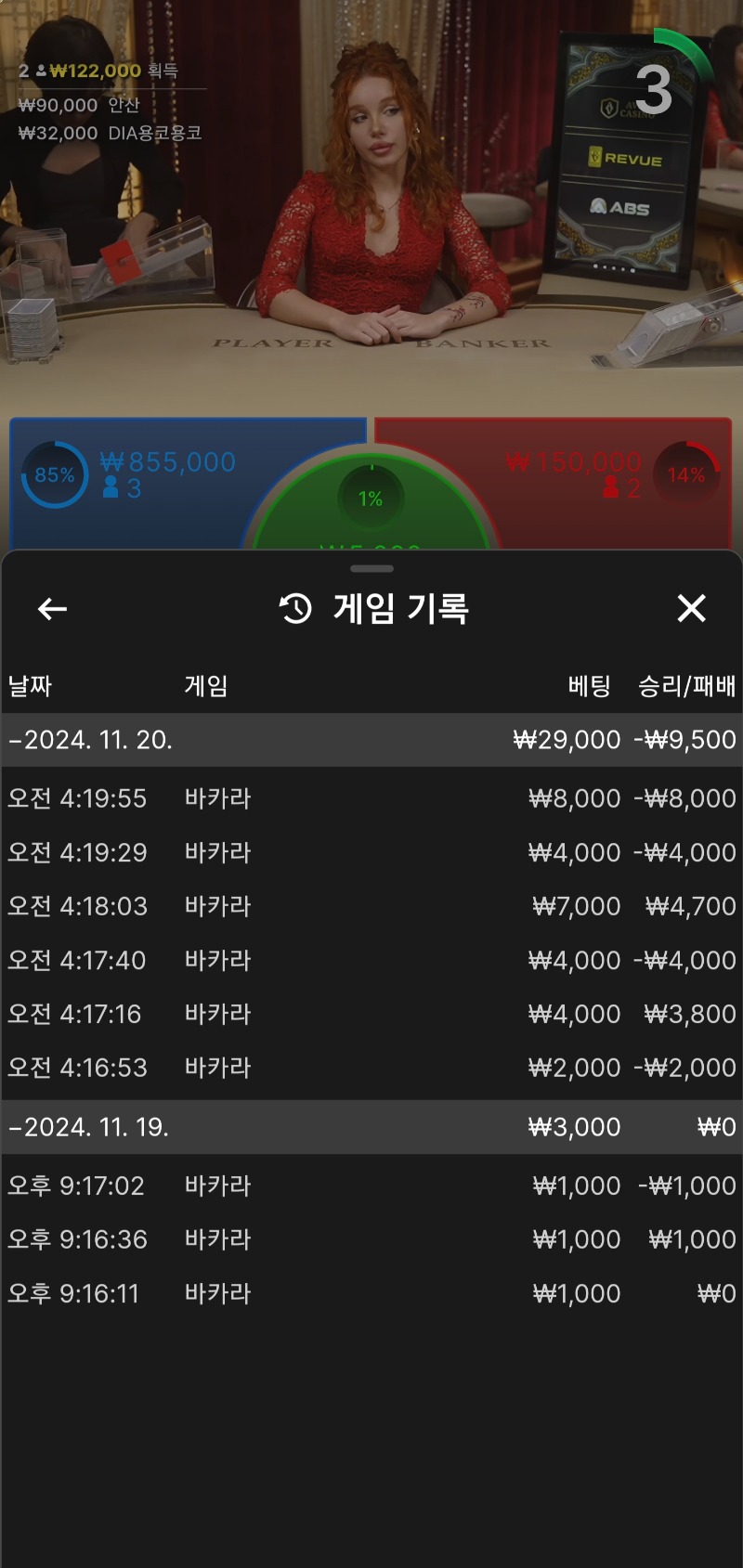This screenshot has width=743, height=1568.
Task: Open the 오전 4:17:16 바카라 record
Action: [x=371, y=1014]
